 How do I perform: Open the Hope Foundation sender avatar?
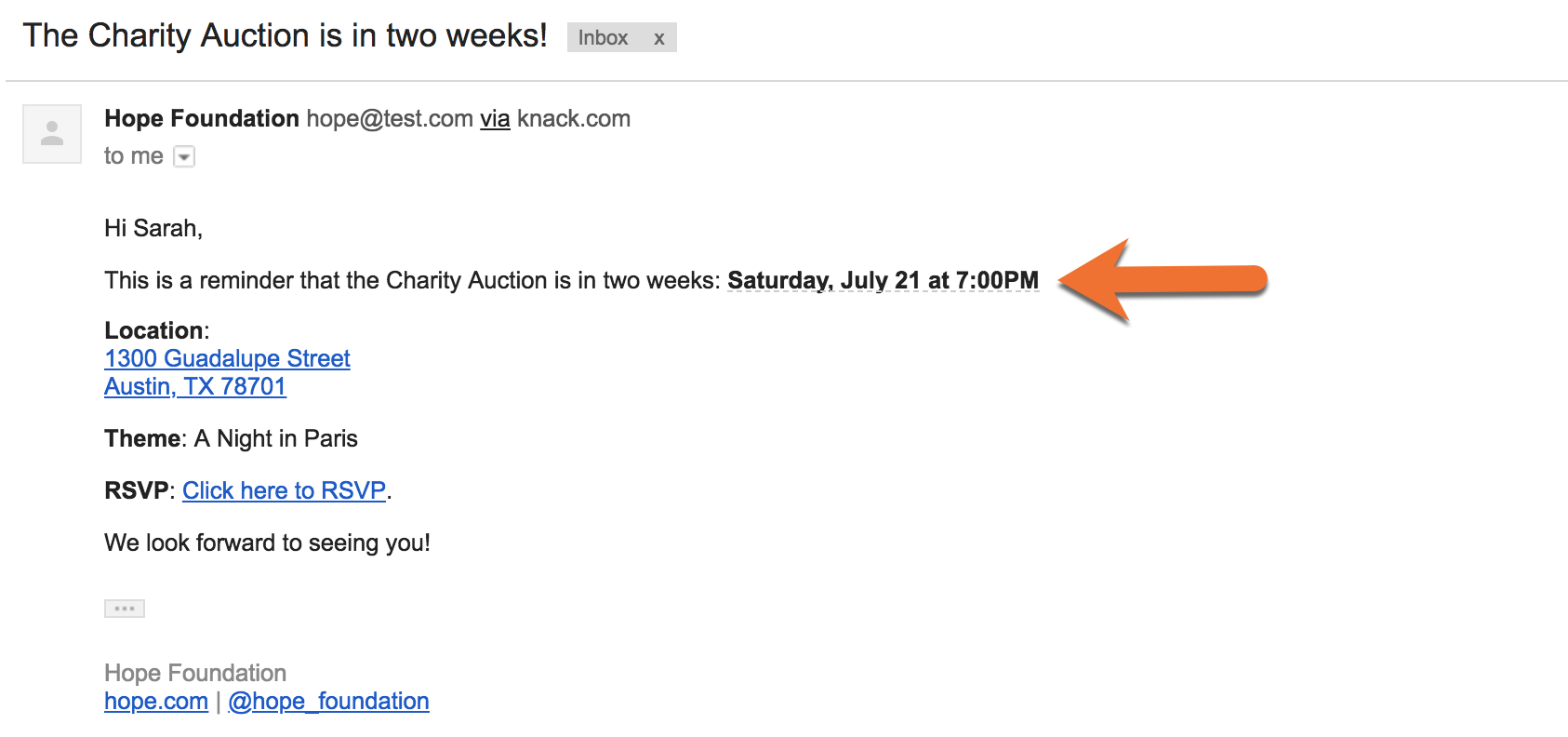pos(52,134)
